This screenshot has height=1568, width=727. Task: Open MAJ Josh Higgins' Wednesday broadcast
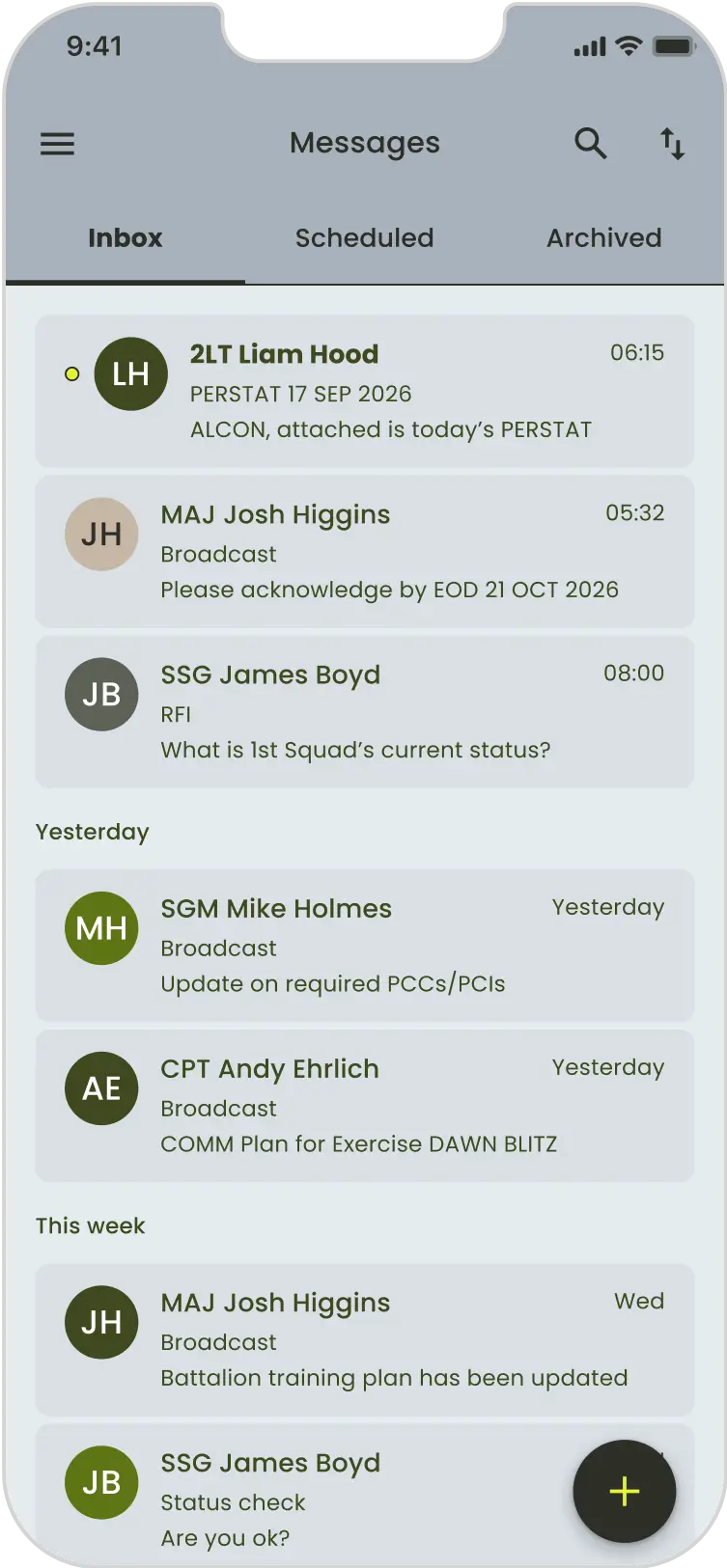click(365, 1340)
